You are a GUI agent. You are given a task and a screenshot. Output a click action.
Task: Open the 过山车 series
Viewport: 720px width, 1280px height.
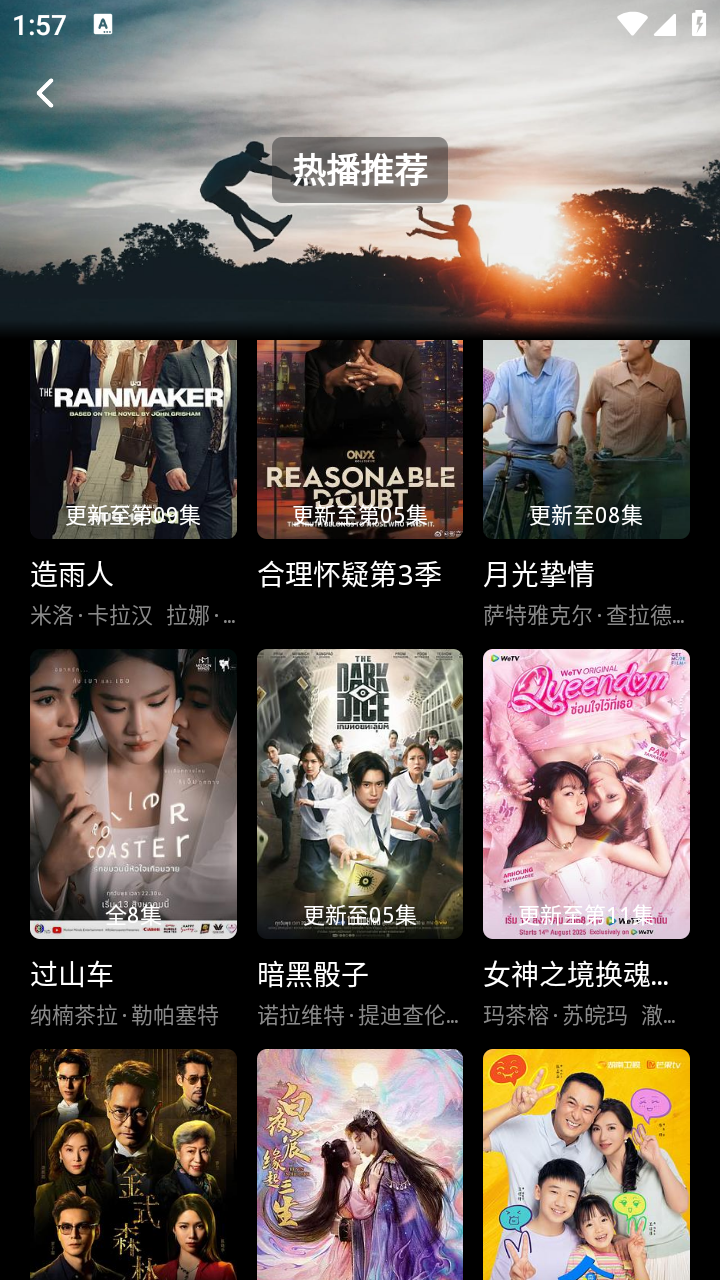(x=133, y=793)
